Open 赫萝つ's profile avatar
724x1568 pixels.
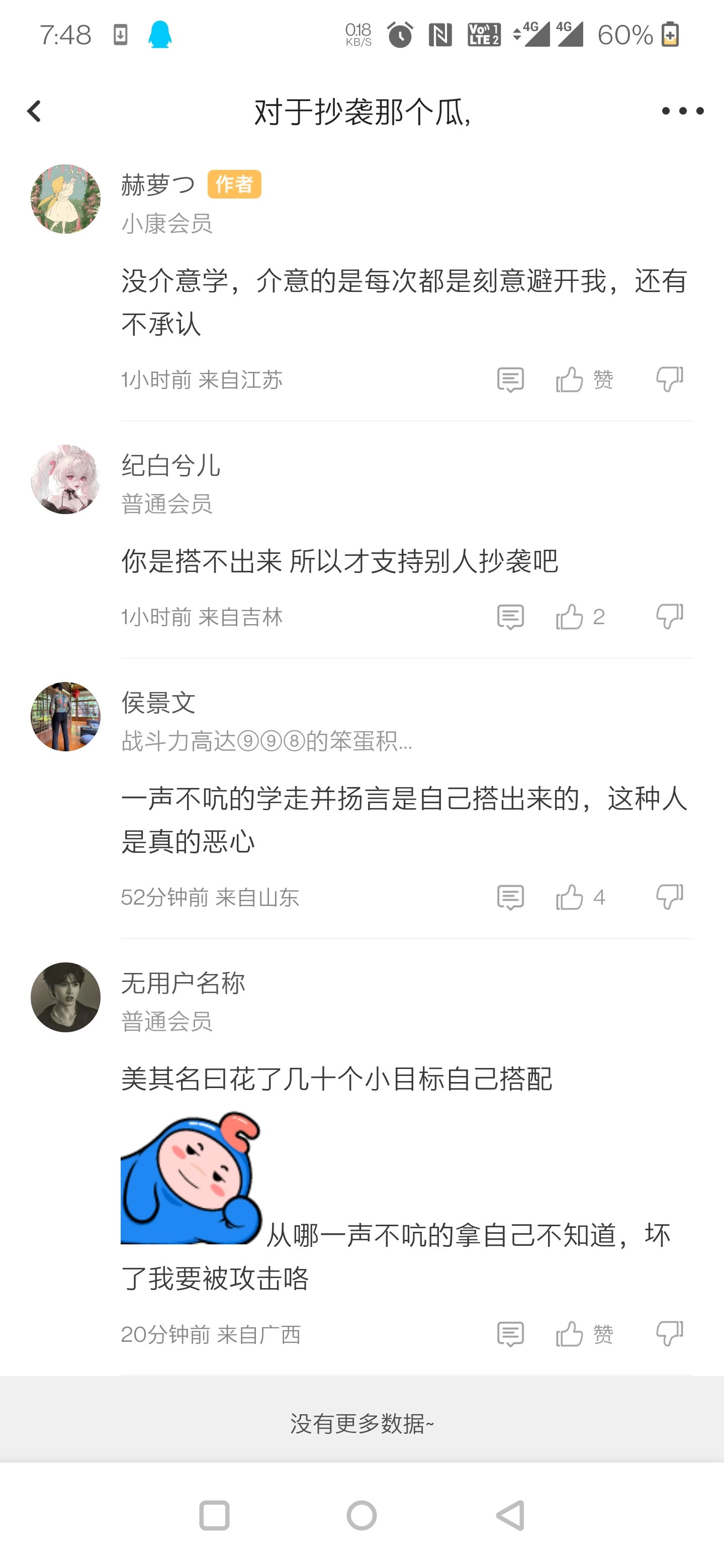pyautogui.click(x=65, y=199)
